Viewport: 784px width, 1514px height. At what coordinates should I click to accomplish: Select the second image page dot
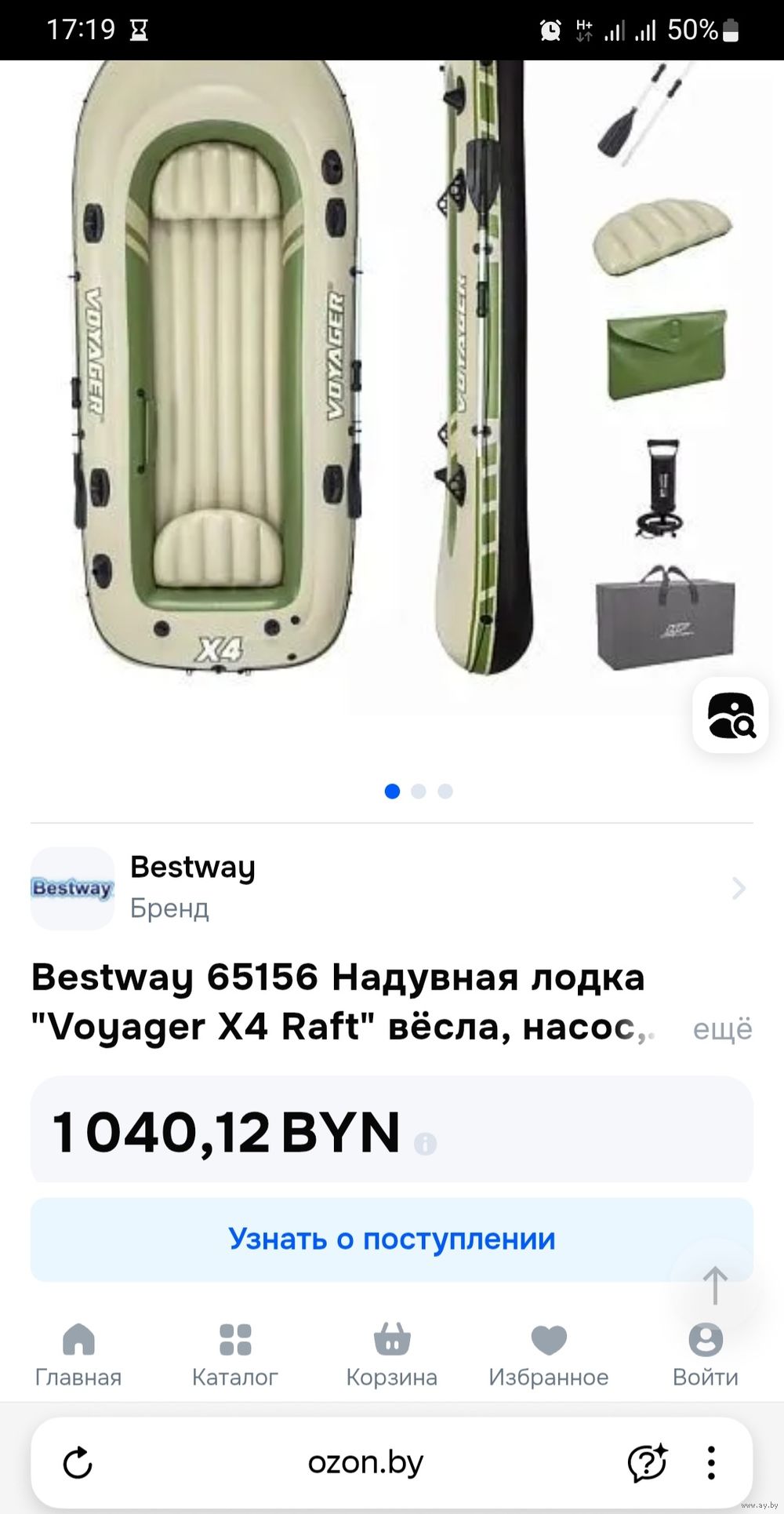click(419, 792)
